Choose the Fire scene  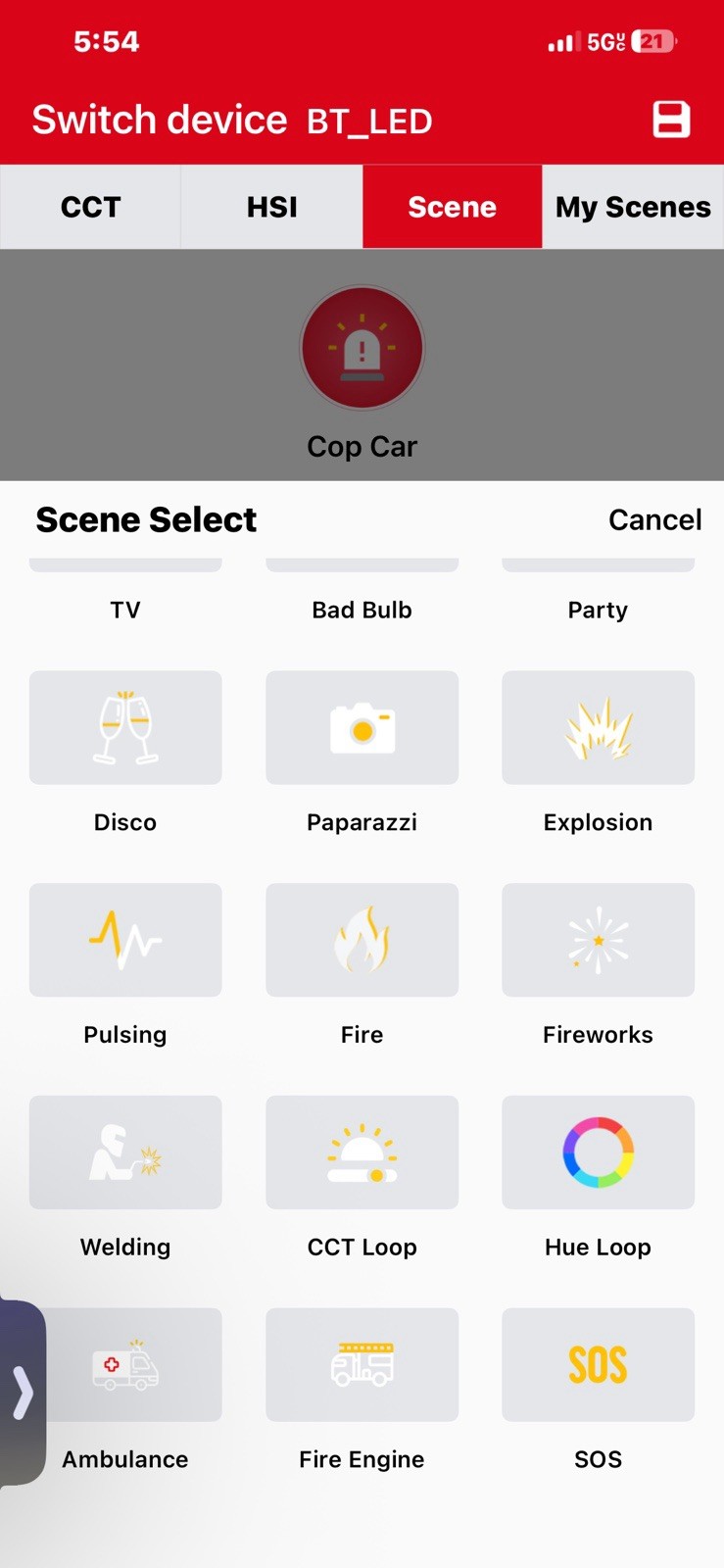point(362,941)
